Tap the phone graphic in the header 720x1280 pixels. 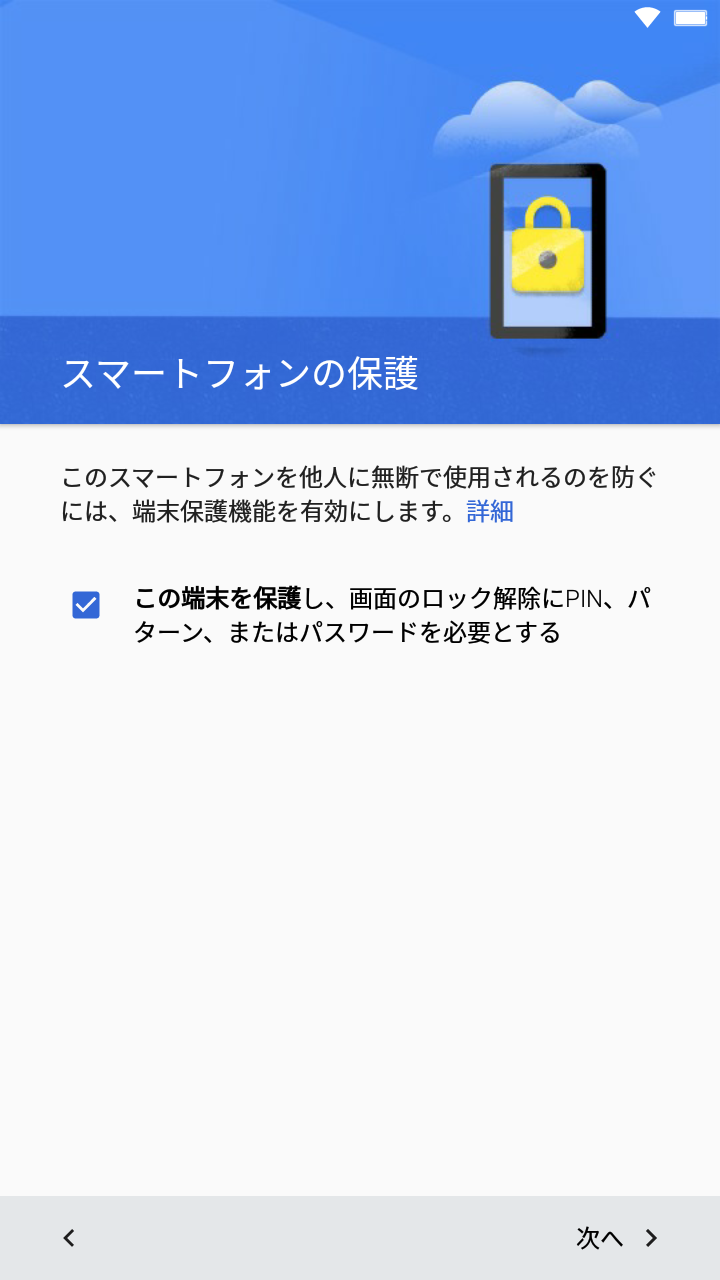click(x=548, y=250)
